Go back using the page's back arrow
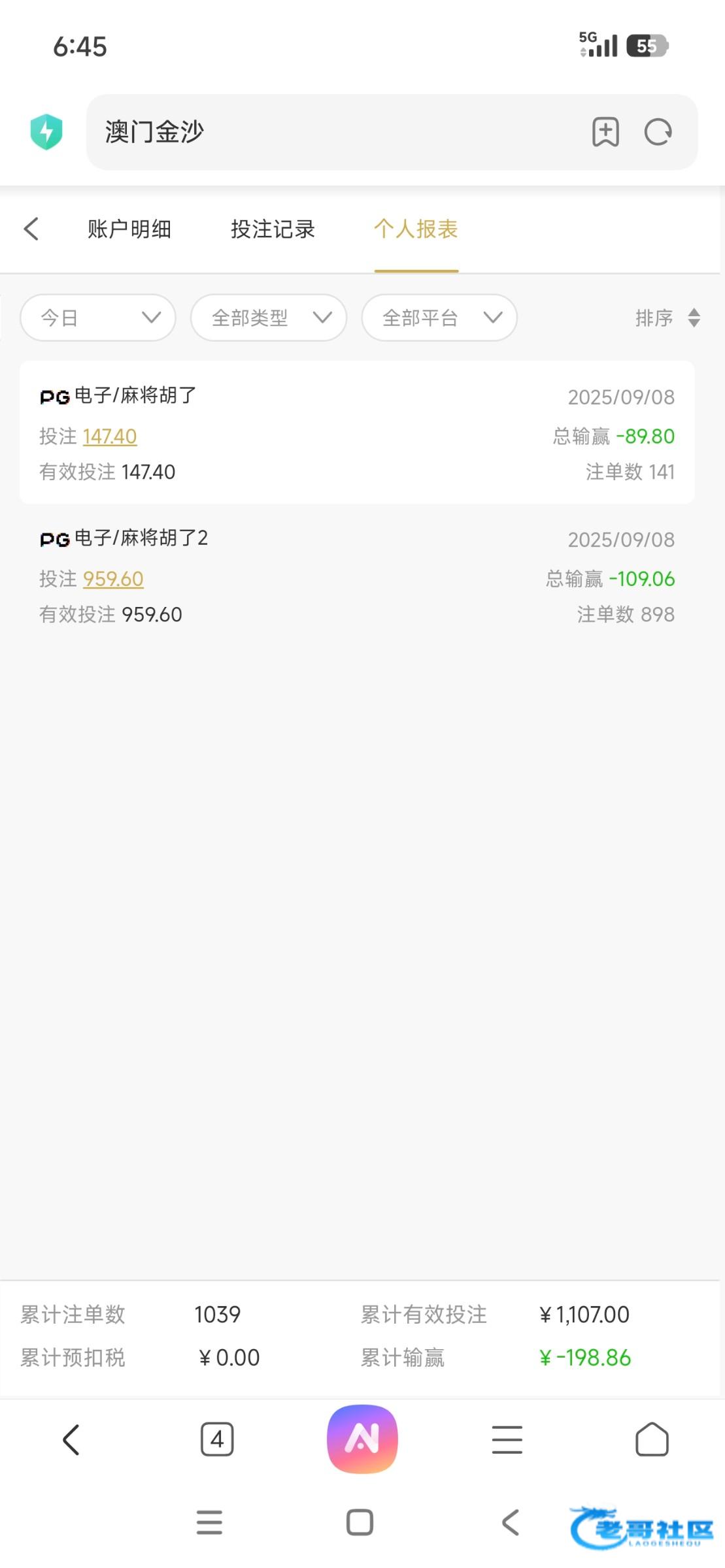The width and height of the screenshot is (725, 1568). 31,229
